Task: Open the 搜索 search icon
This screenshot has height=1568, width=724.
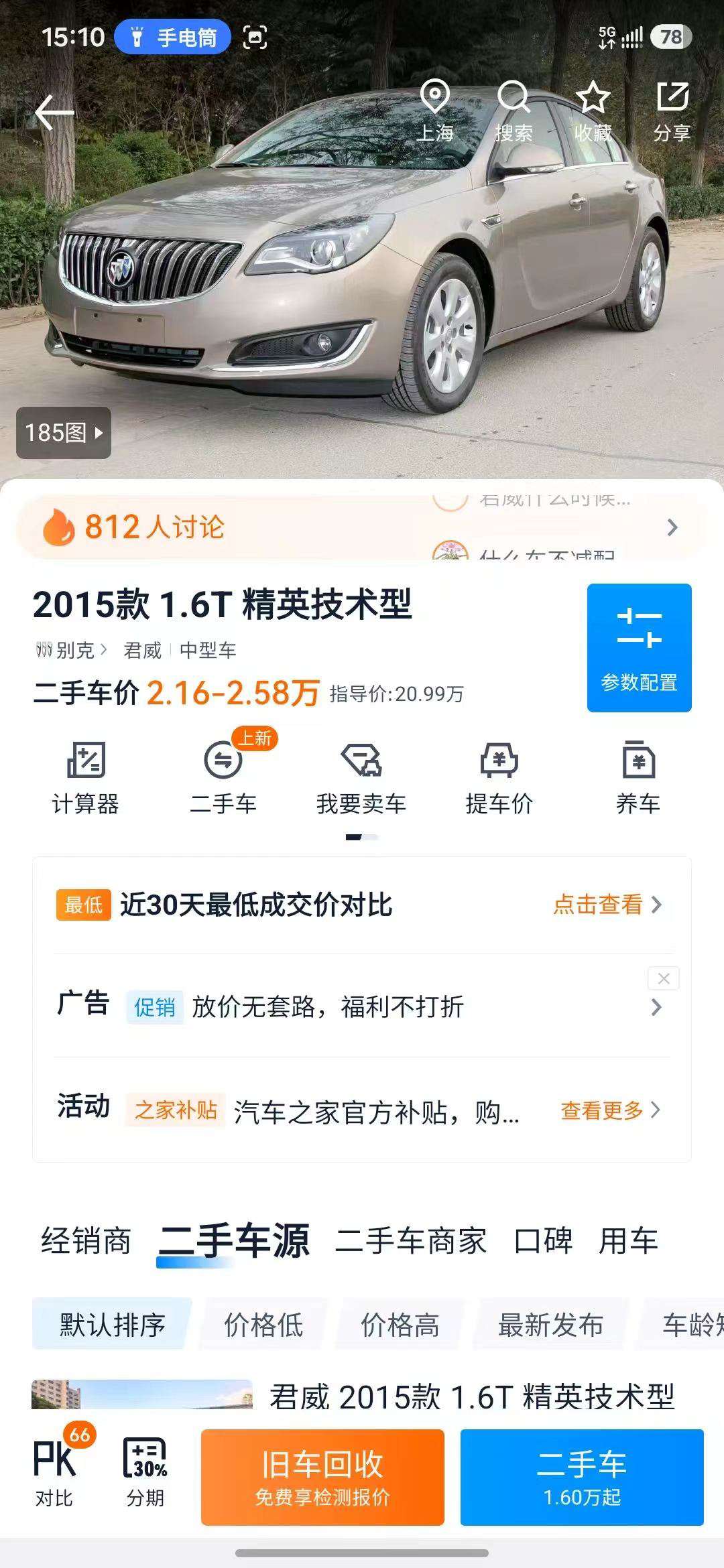Action: click(x=514, y=111)
